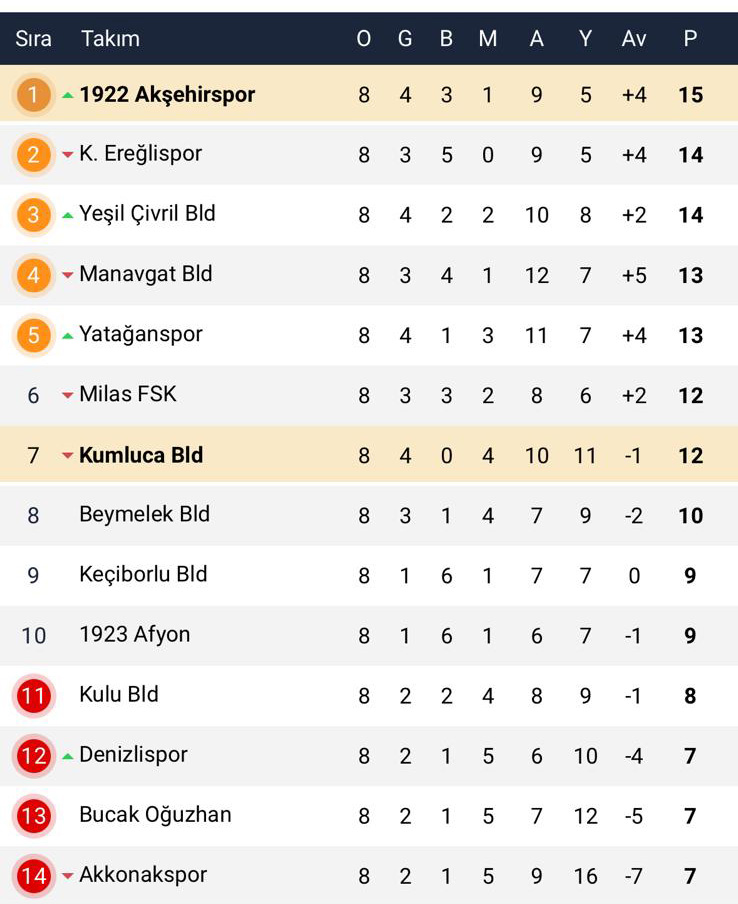The image size is (738, 904).
Task: Tap 1923 Afyon in the standings
Action: click(135, 635)
